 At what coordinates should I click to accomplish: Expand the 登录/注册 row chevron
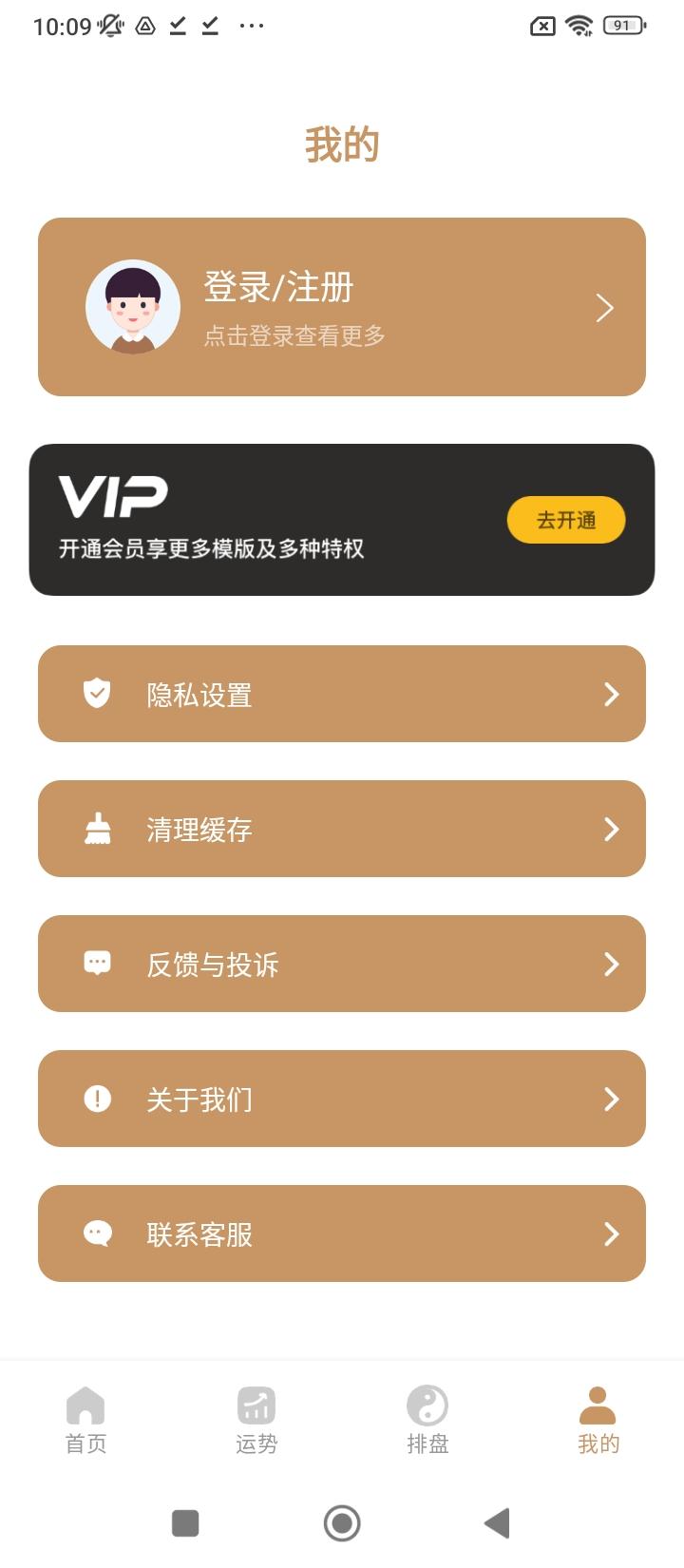[x=605, y=307]
